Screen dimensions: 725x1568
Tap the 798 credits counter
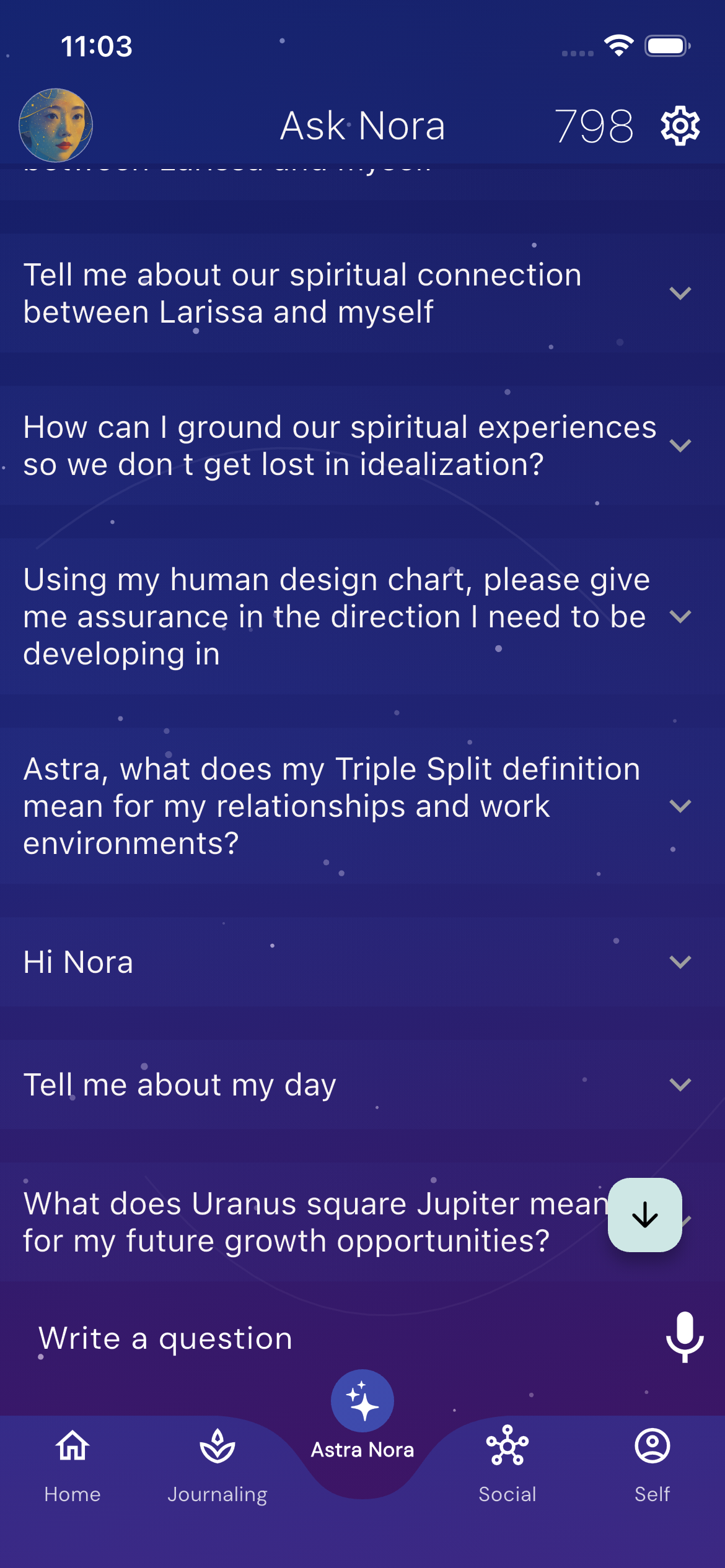[x=595, y=125]
